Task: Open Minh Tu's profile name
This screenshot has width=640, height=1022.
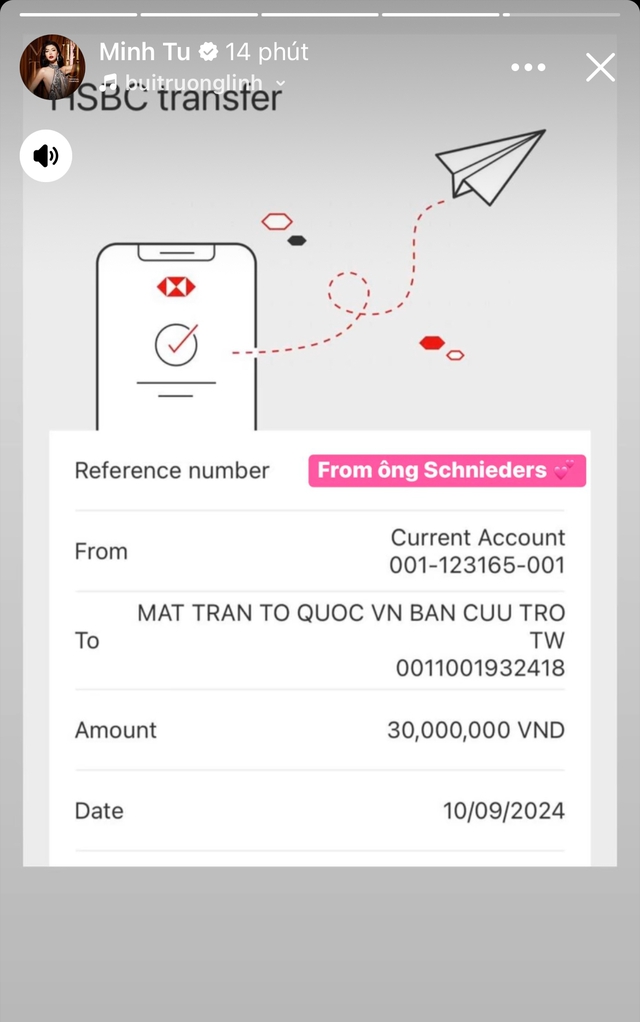Action: (144, 51)
